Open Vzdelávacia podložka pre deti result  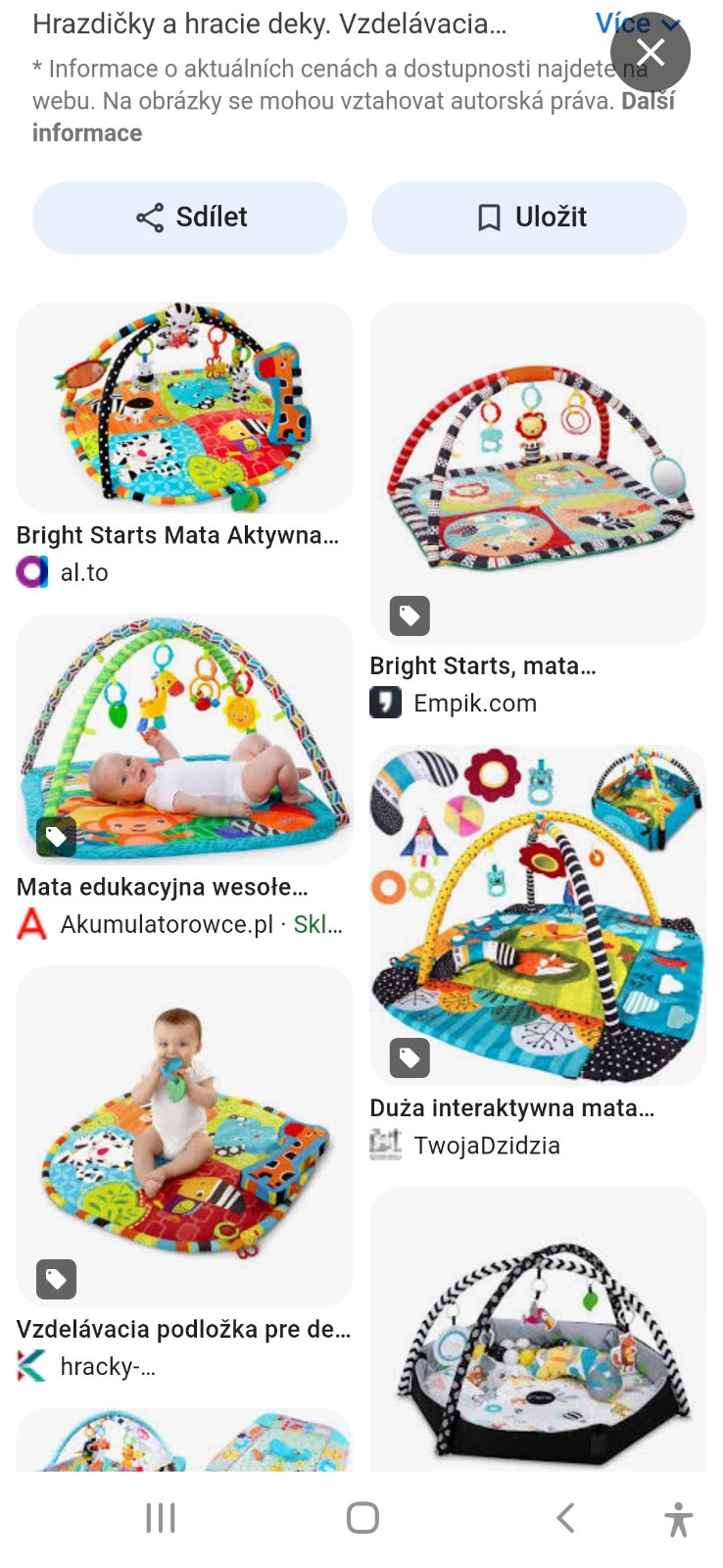point(184,1135)
